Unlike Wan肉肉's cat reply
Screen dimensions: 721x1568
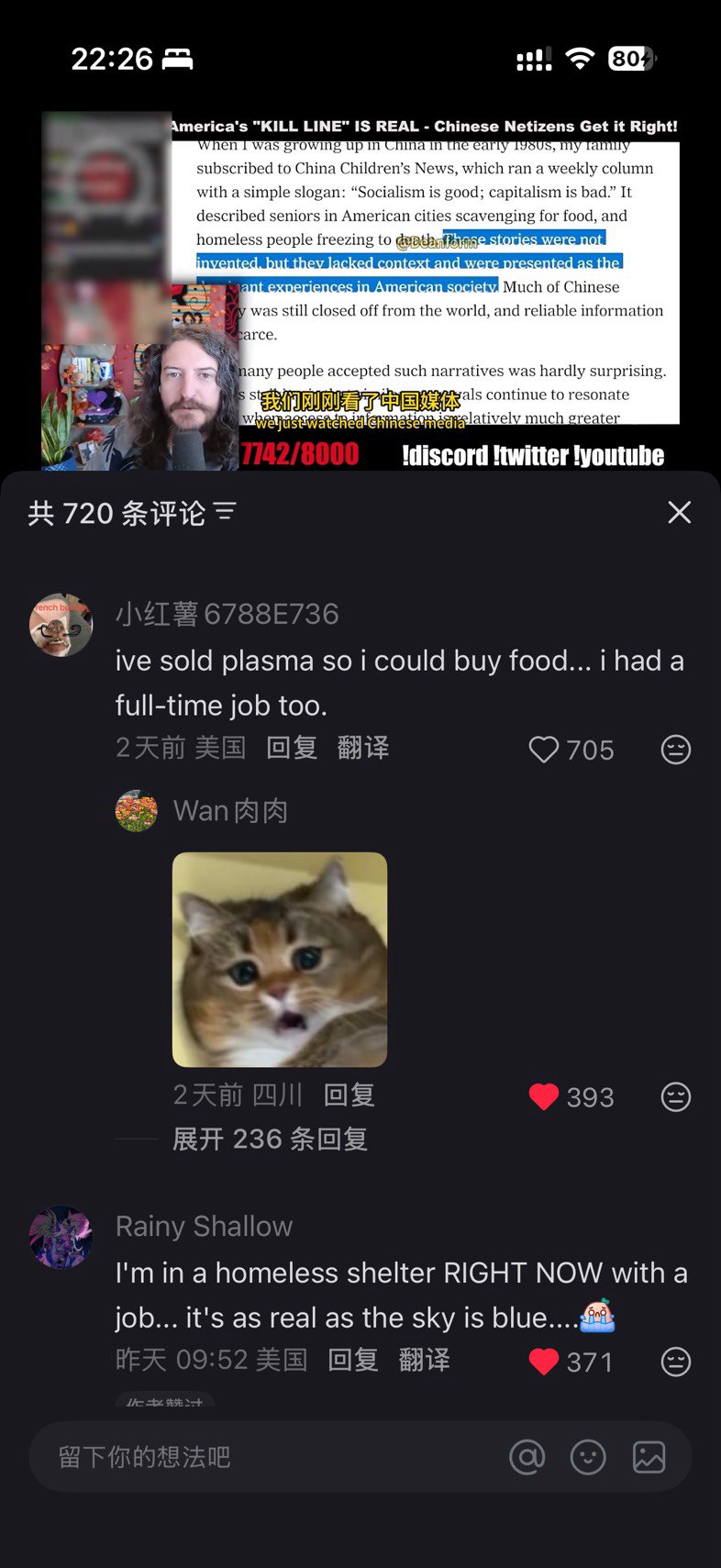coord(544,1096)
